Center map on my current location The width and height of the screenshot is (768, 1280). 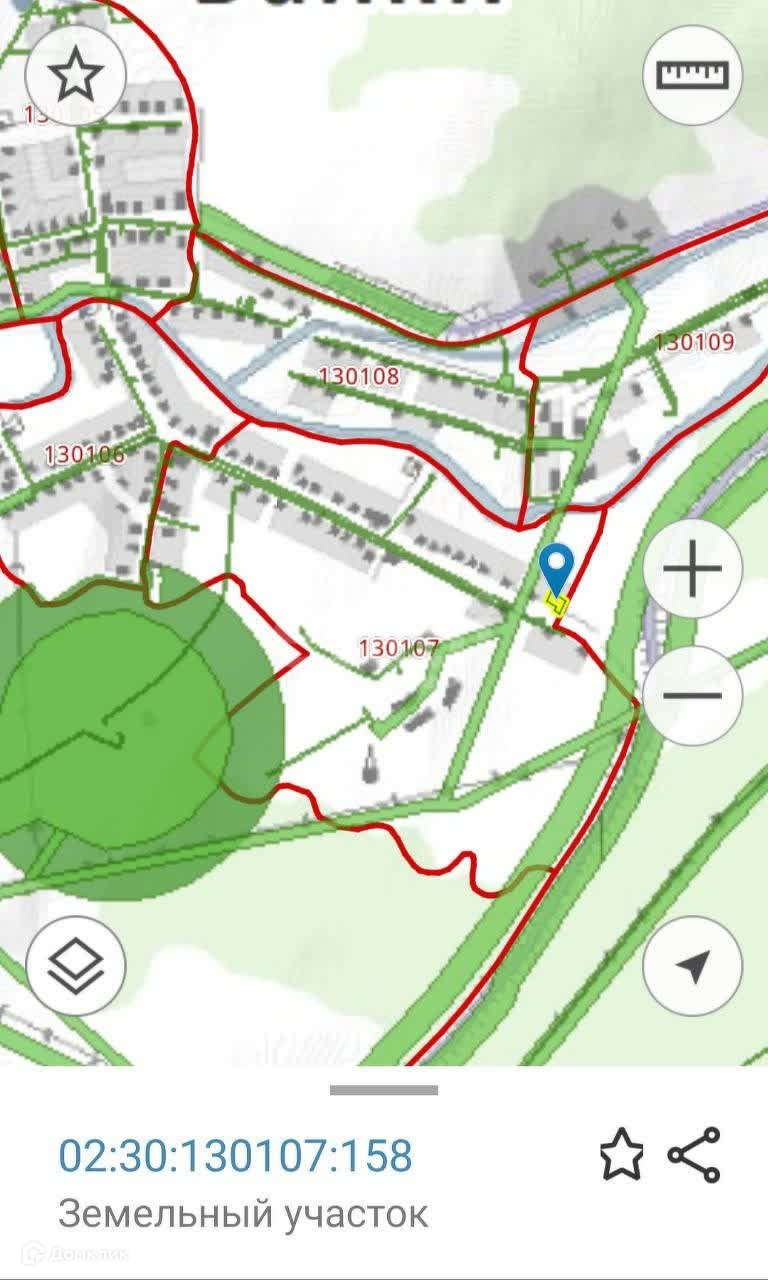click(692, 966)
